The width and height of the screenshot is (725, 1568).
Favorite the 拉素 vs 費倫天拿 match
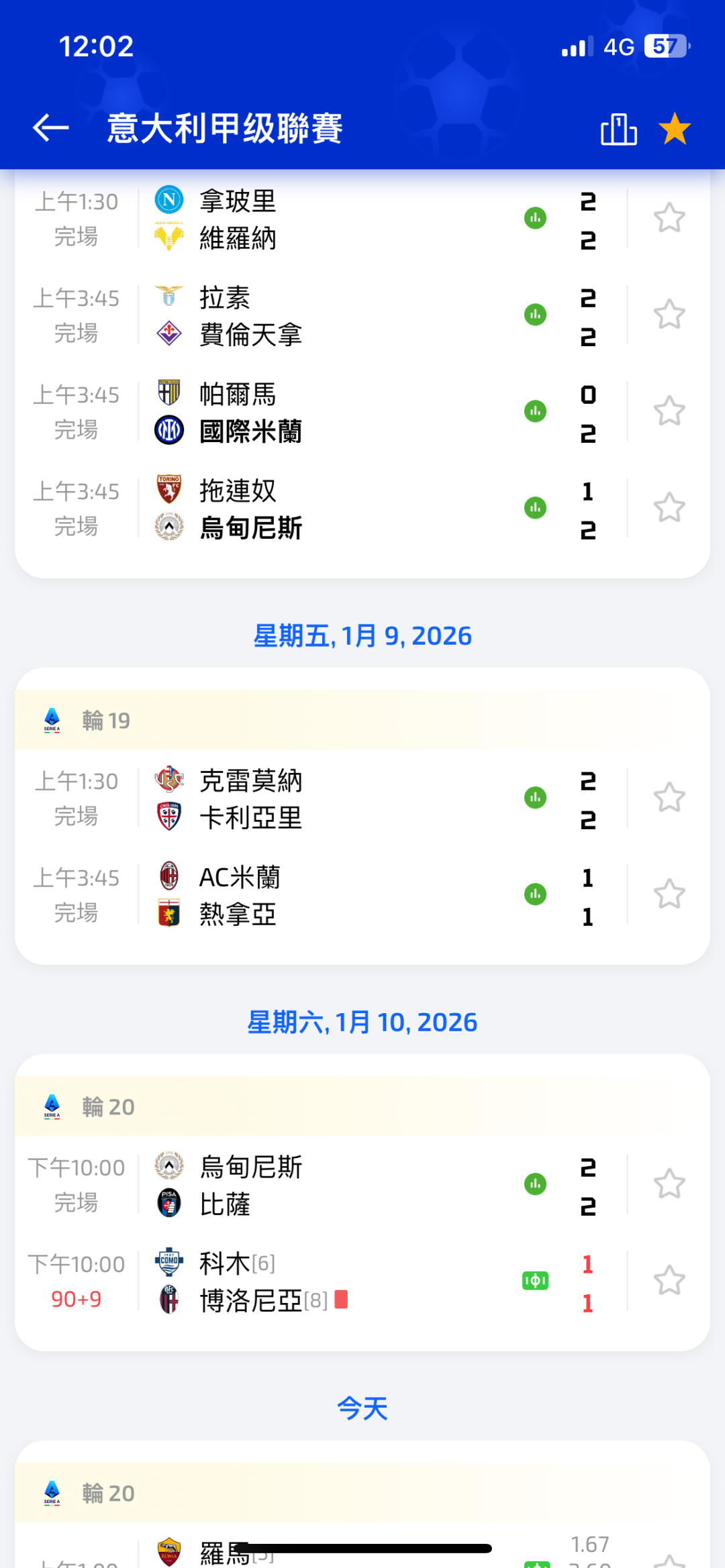pyautogui.click(x=669, y=315)
